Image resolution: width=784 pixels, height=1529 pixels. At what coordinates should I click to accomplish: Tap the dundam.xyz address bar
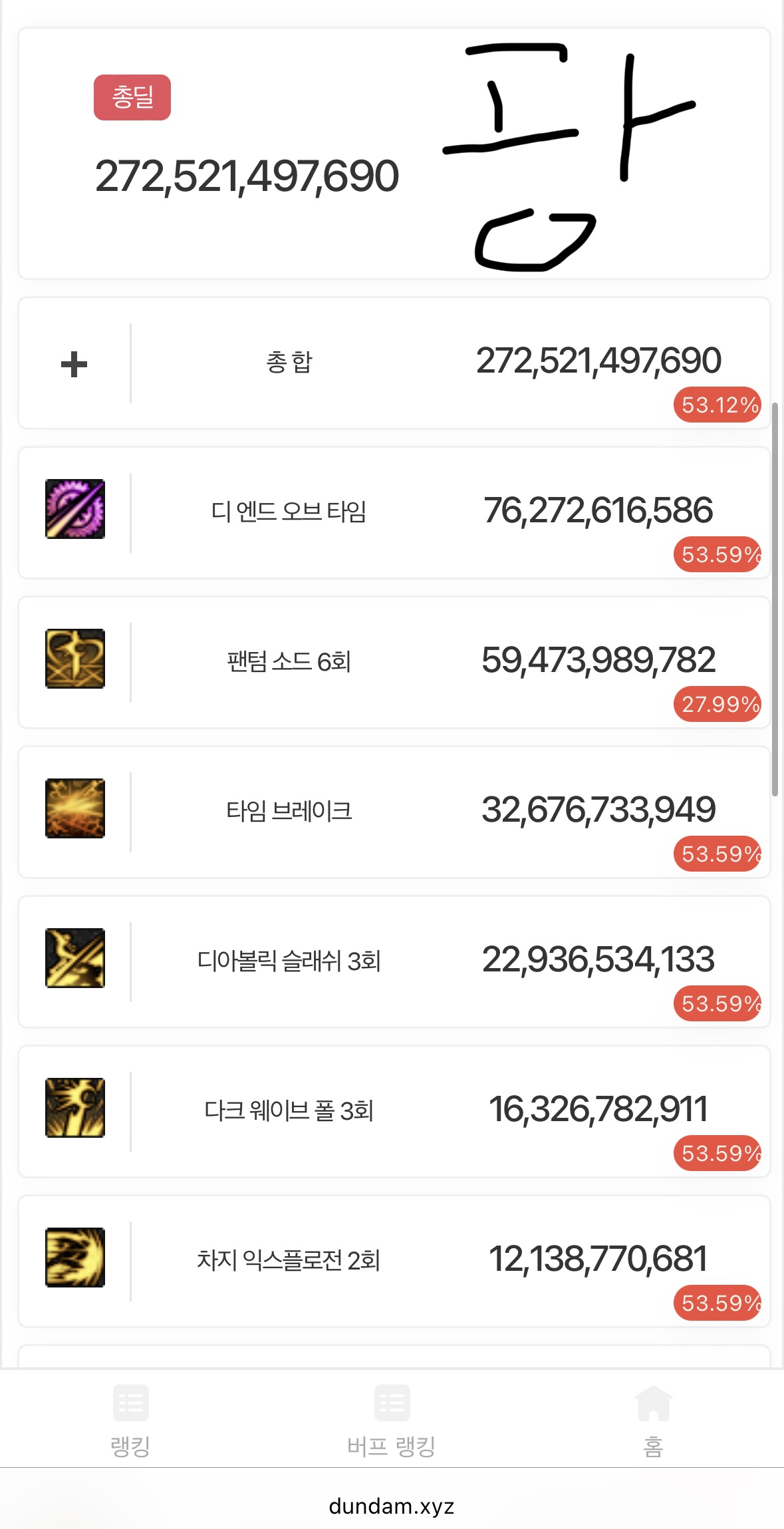point(392,1506)
